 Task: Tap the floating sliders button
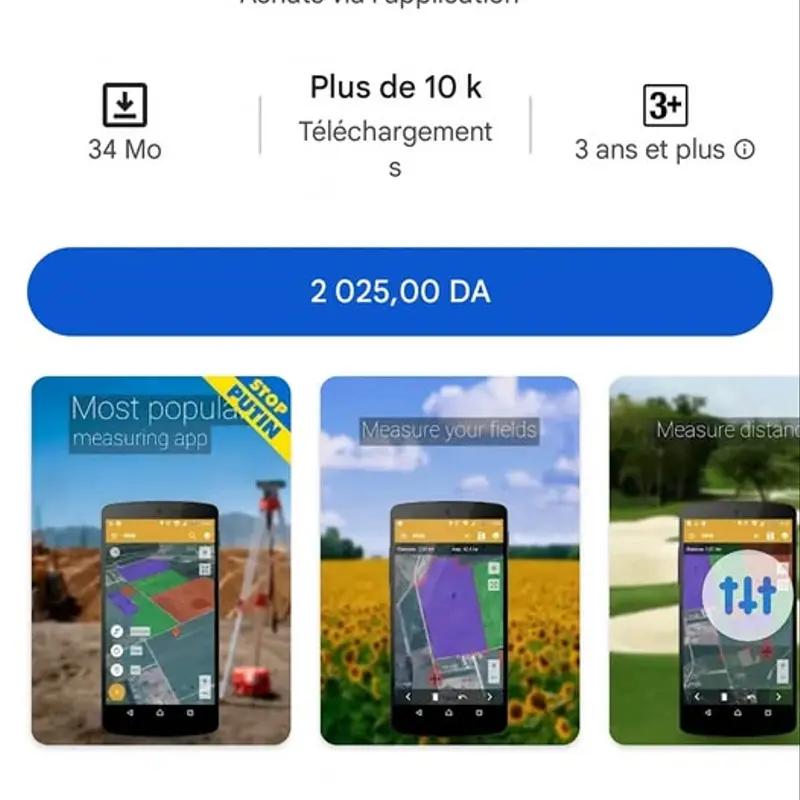tap(748, 595)
